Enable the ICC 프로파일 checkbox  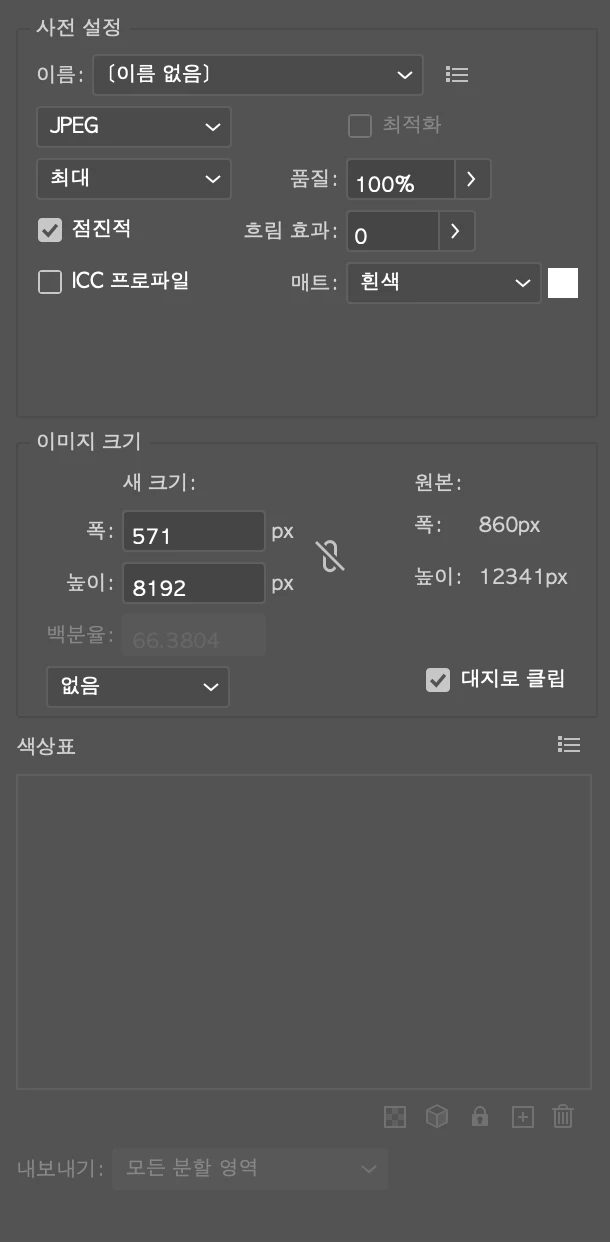pyautogui.click(x=50, y=282)
